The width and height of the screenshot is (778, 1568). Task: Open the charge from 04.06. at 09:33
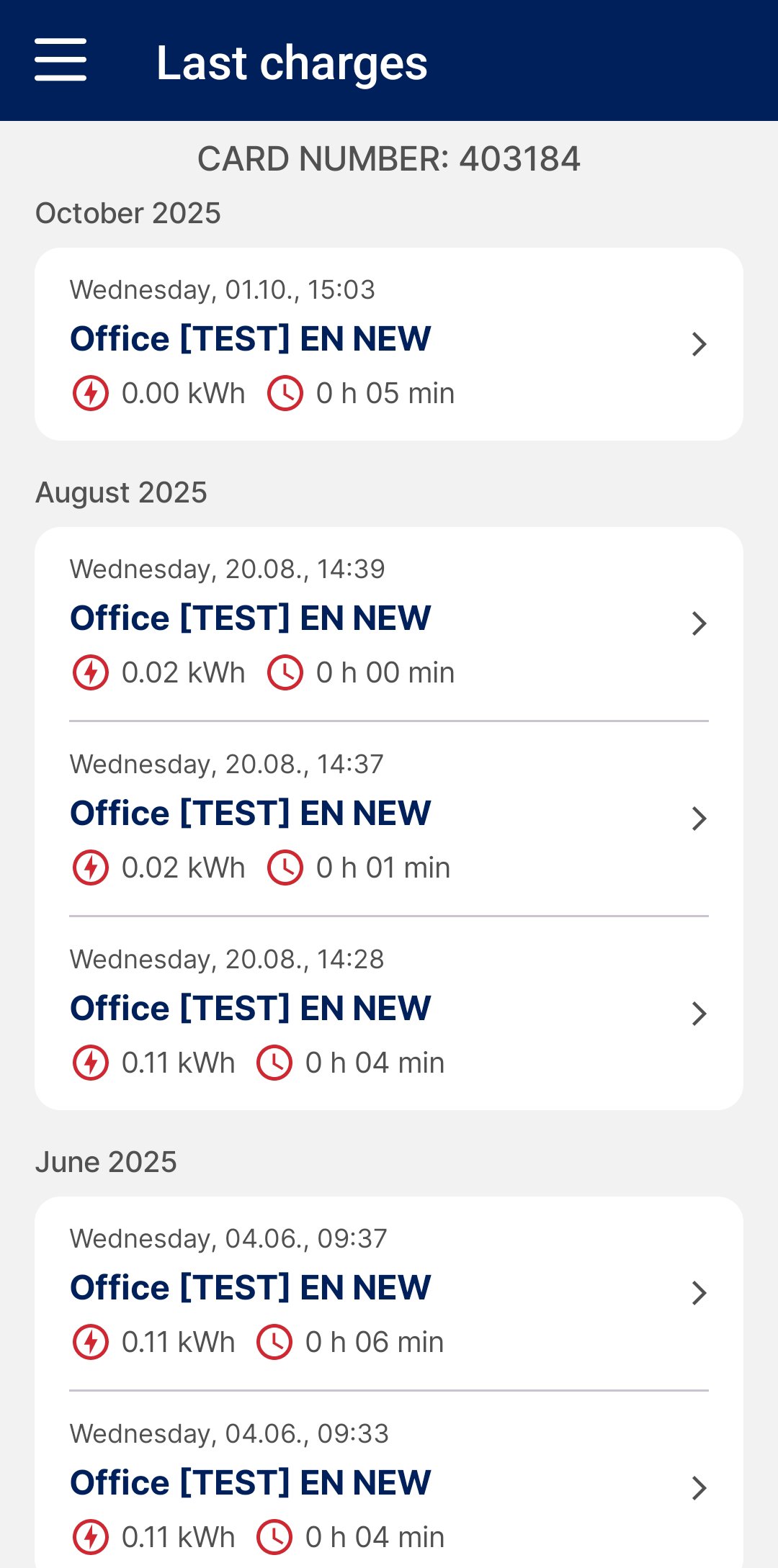389,1487
